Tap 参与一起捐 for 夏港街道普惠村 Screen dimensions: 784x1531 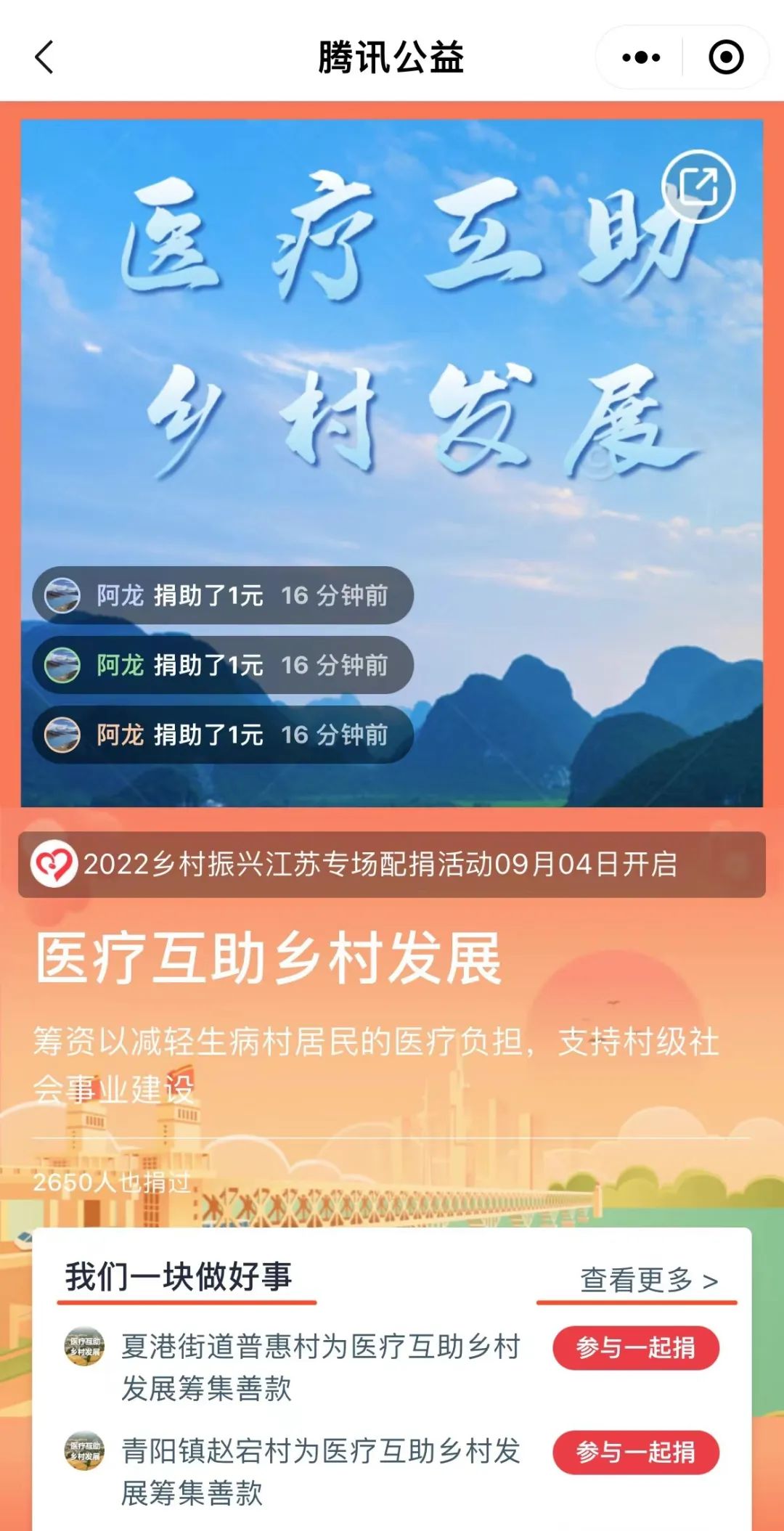pos(636,1348)
